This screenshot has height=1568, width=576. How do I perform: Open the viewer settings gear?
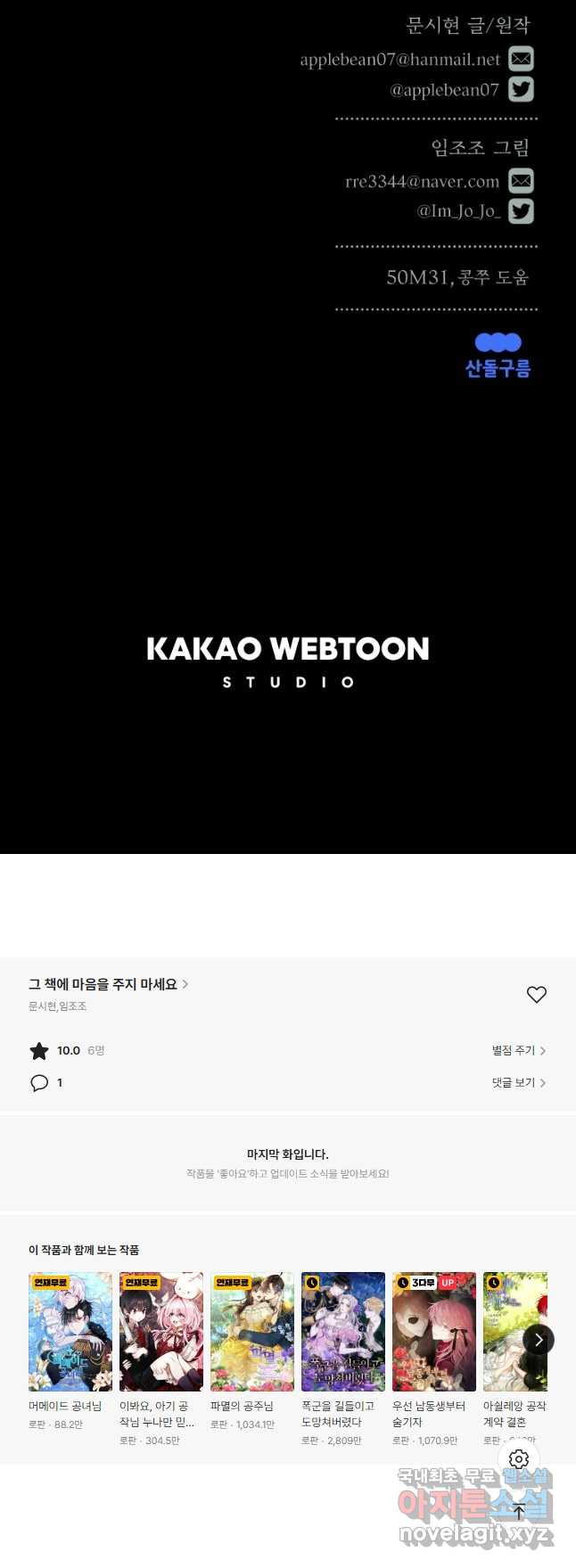pyautogui.click(x=519, y=1459)
